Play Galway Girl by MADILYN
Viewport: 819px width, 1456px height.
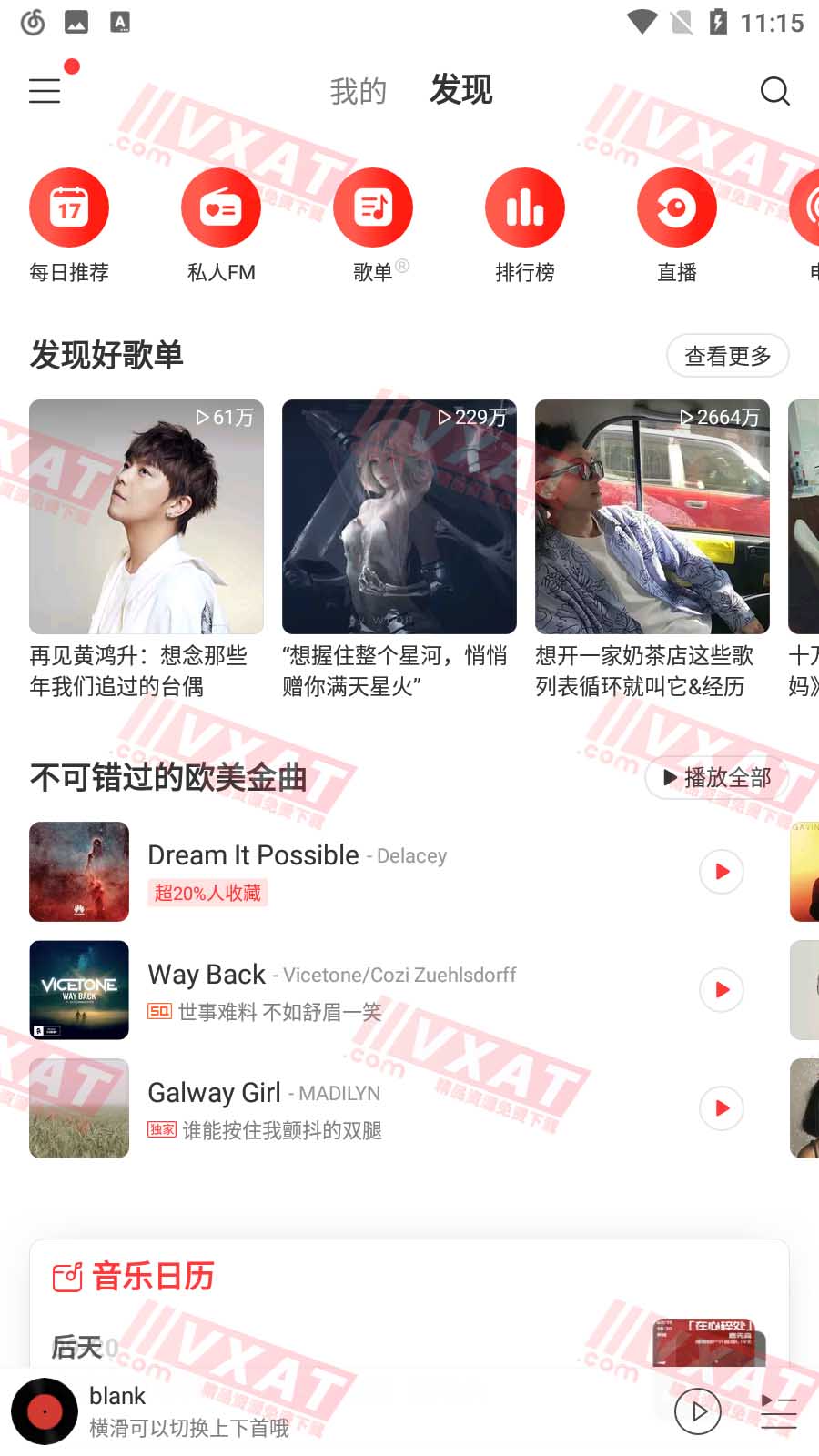[721, 1109]
